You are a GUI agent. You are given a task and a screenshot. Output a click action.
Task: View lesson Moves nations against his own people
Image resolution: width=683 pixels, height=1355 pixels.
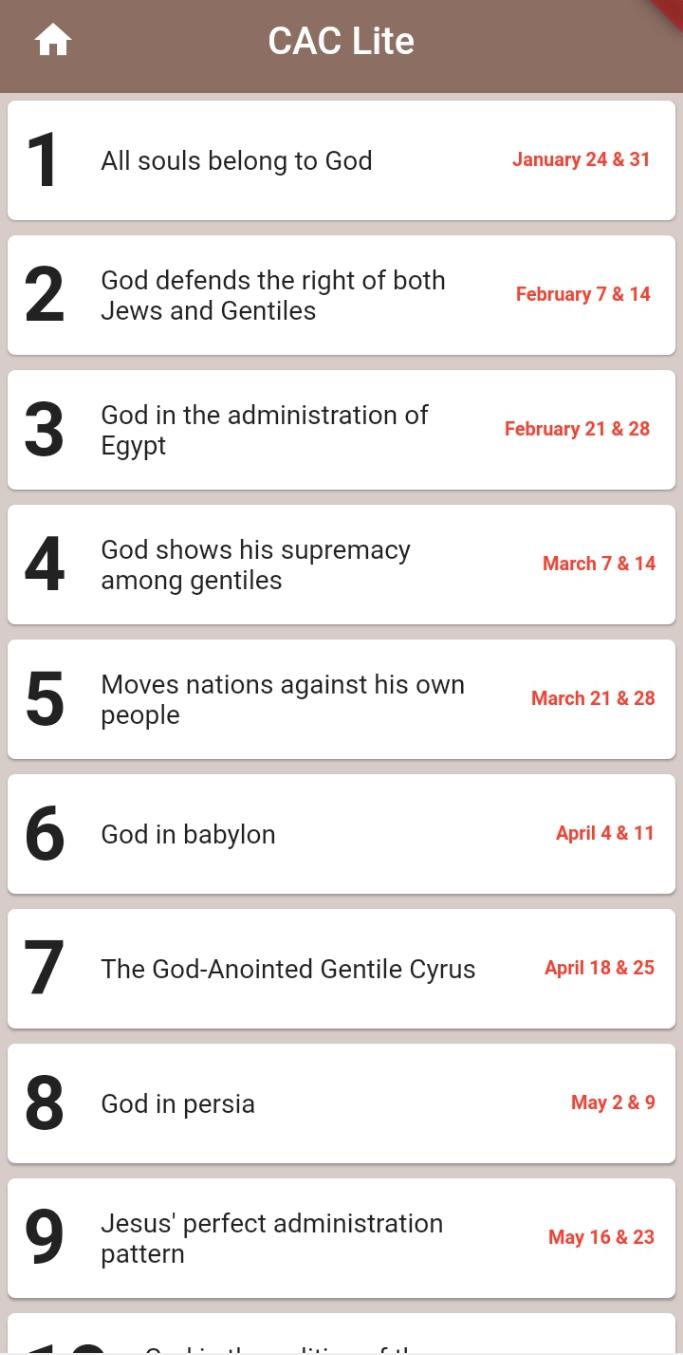(x=341, y=699)
